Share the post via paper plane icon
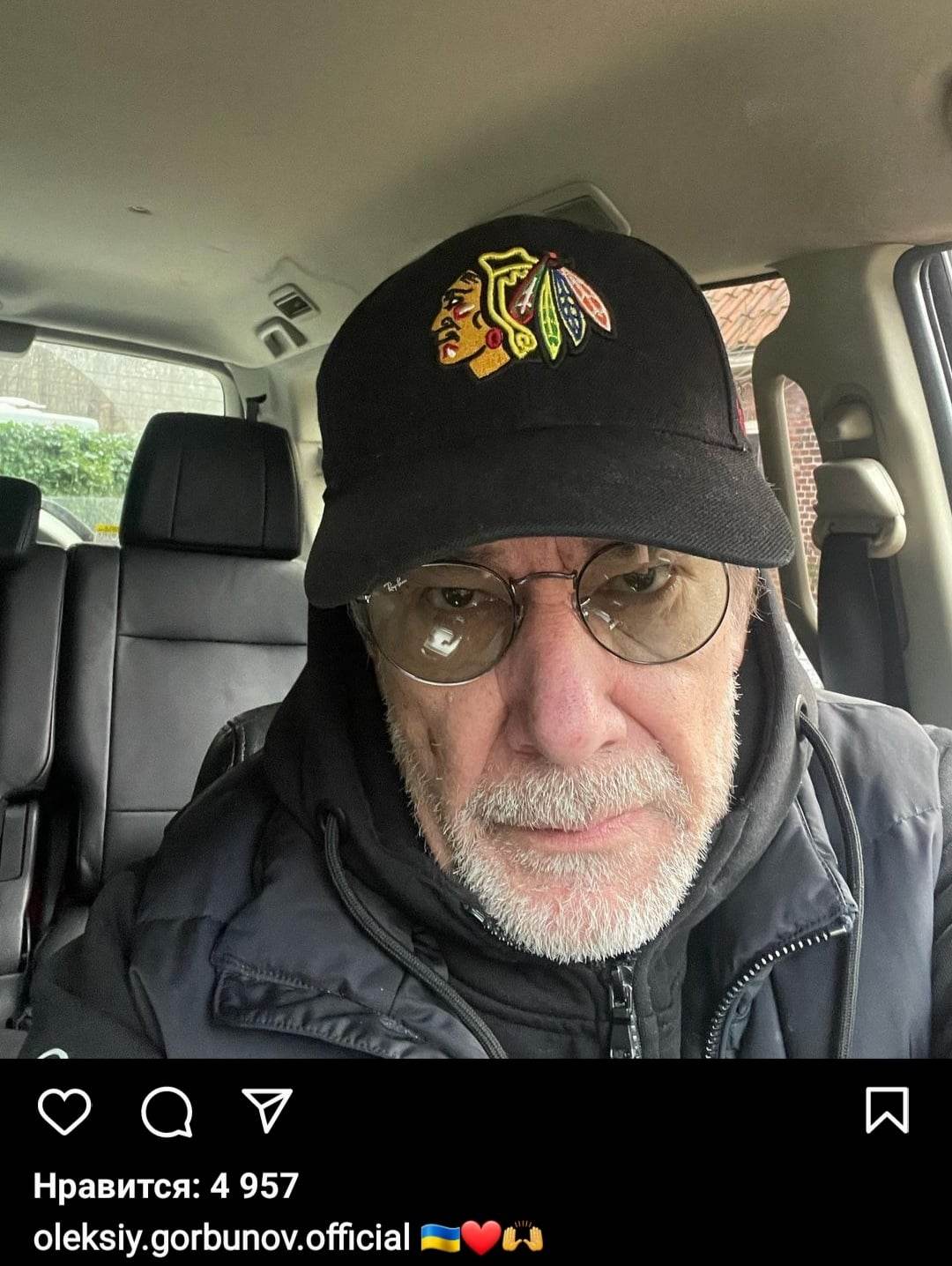Image resolution: width=952 pixels, height=1266 pixels. tap(266, 1110)
